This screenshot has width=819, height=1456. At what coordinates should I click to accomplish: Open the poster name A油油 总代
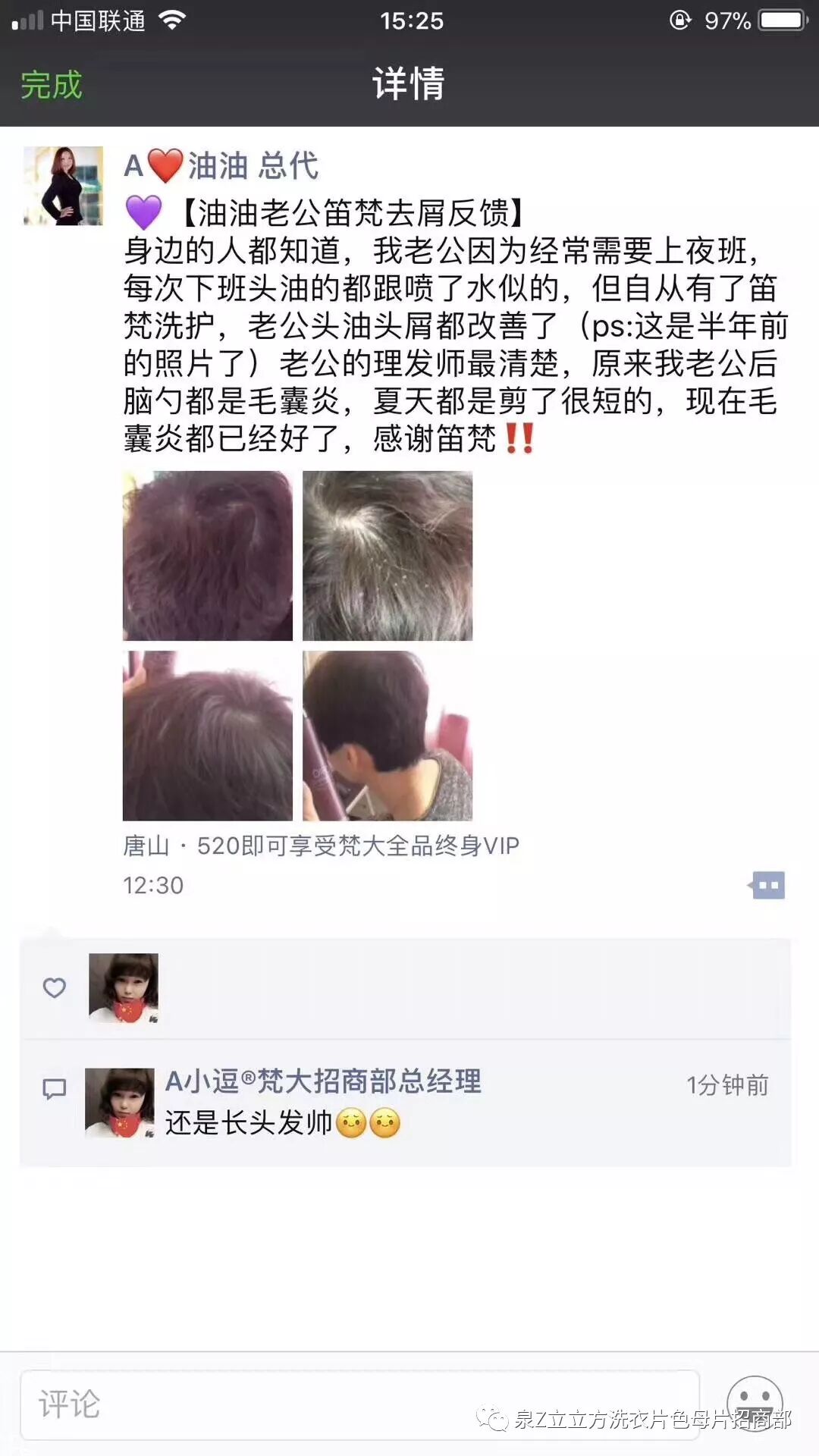point(221,165)
